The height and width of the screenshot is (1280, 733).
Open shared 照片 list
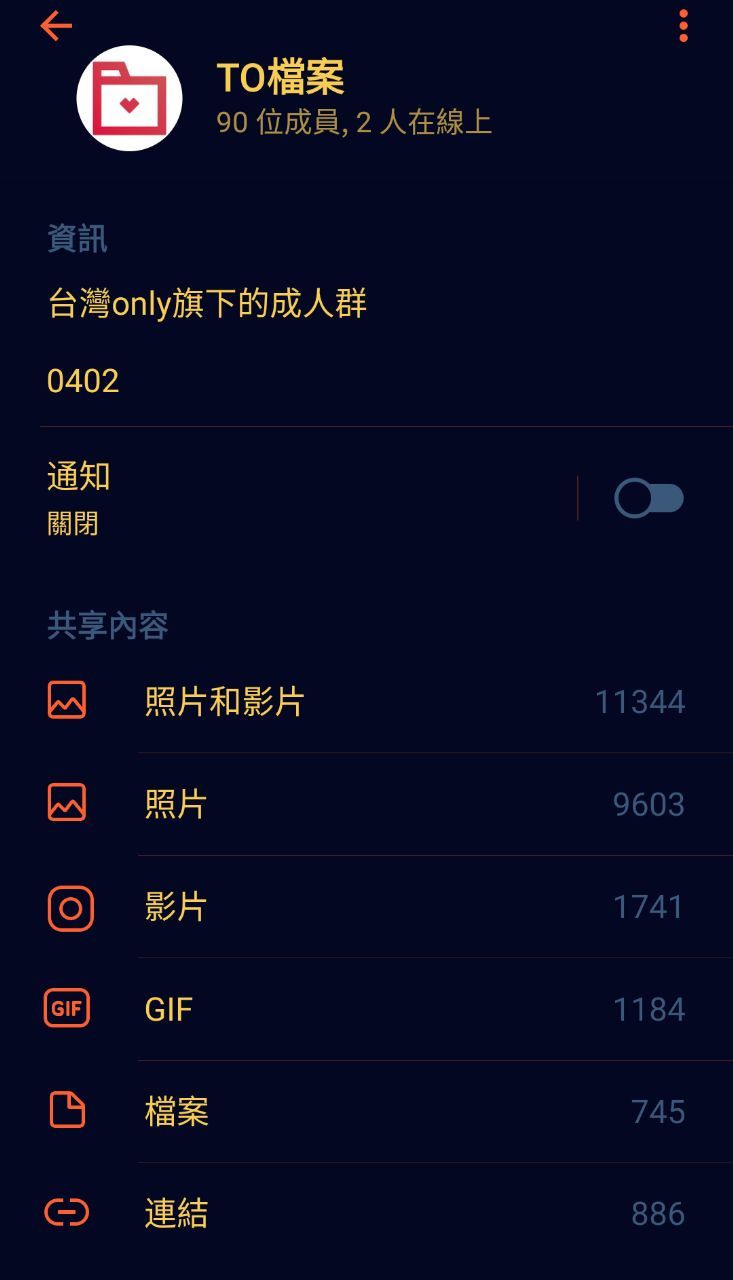coord(366,804)
